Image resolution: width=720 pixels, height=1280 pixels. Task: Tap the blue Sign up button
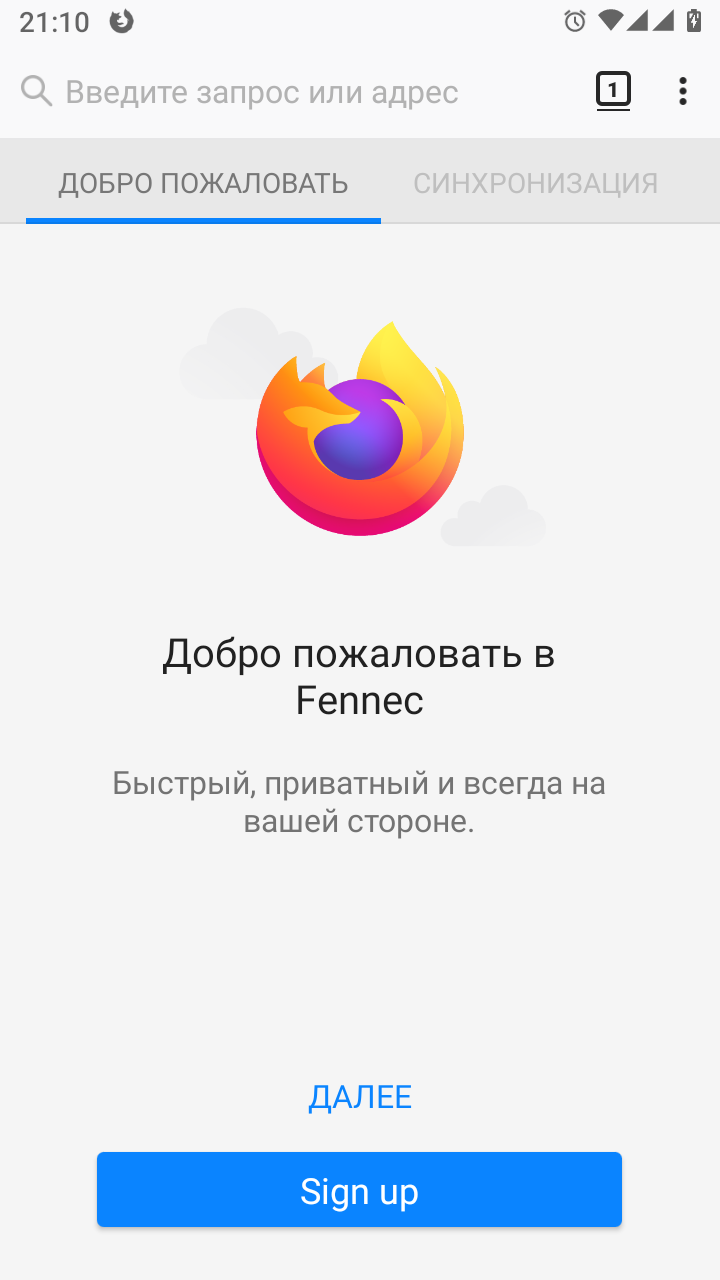pos(360,1191)
